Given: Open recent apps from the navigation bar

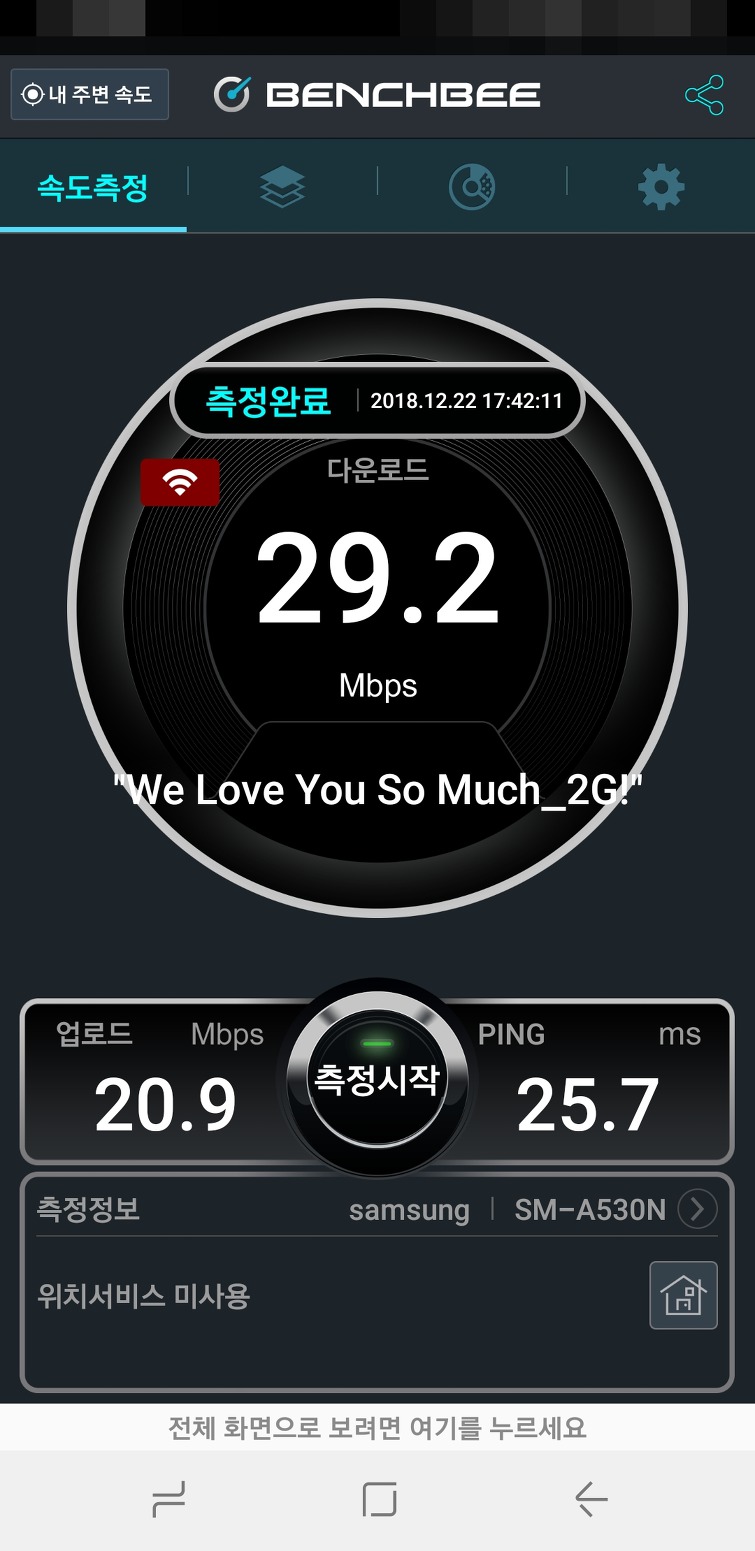Looking at the screenshot, I should click(x=169, y=1499).
